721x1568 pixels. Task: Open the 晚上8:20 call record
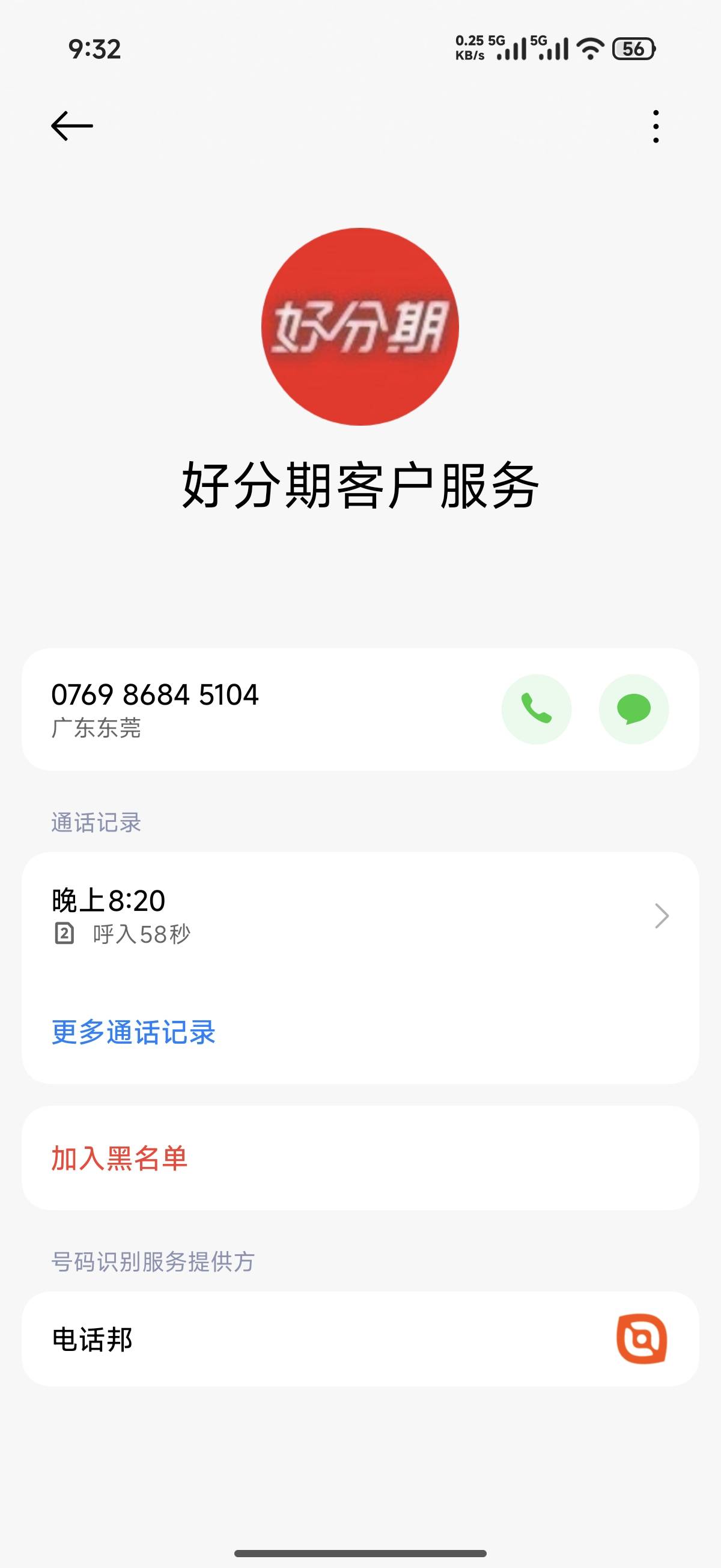coord(360,916)
